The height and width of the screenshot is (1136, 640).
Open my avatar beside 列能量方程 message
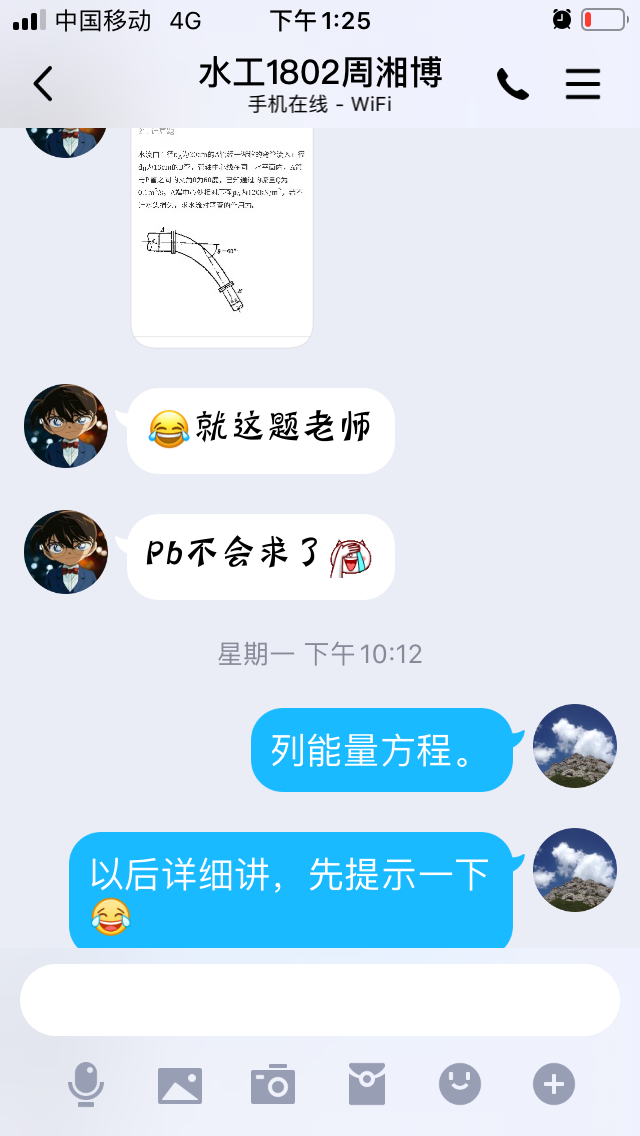(x=574, y=746)
